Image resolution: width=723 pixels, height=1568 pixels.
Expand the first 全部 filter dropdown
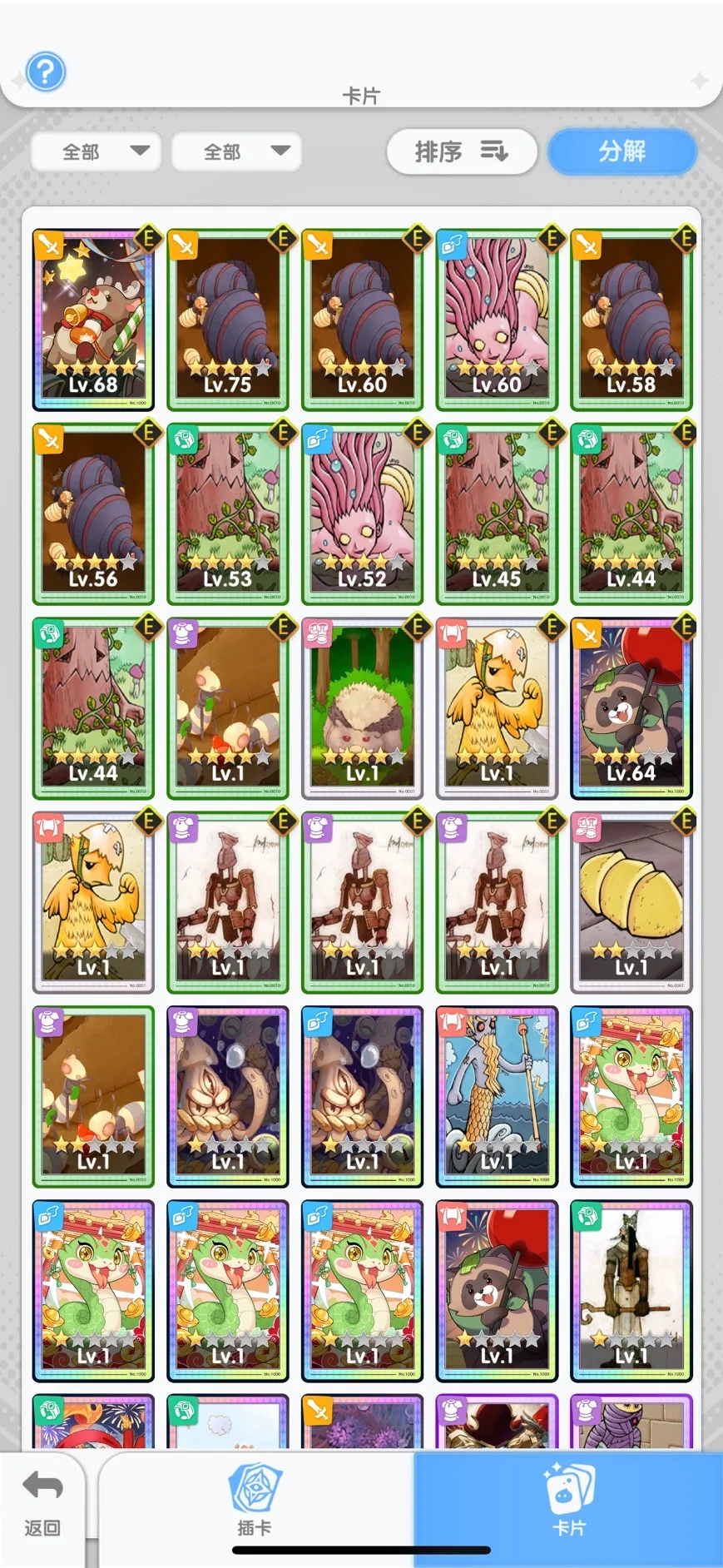(96, 151)
